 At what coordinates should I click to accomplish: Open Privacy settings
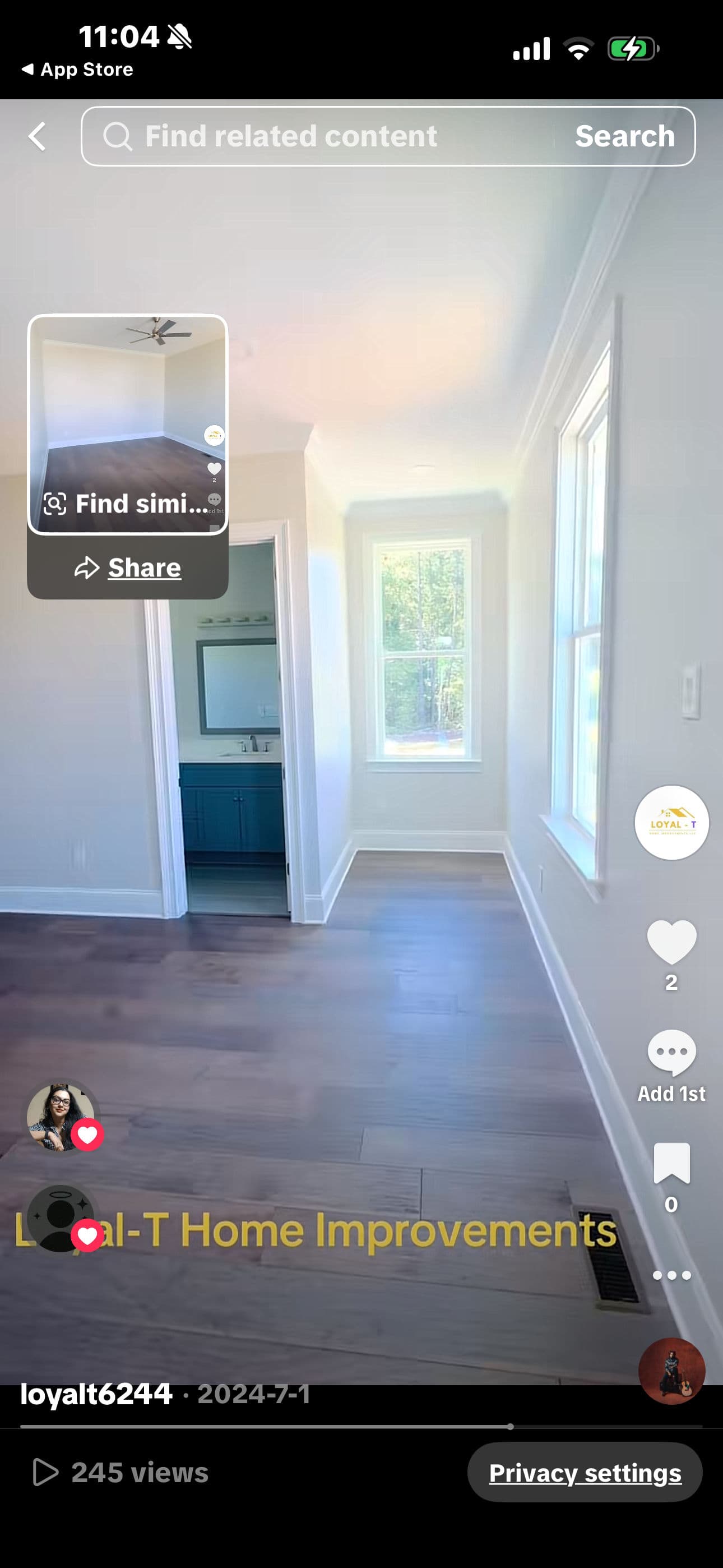click(x=585, y=1473)
